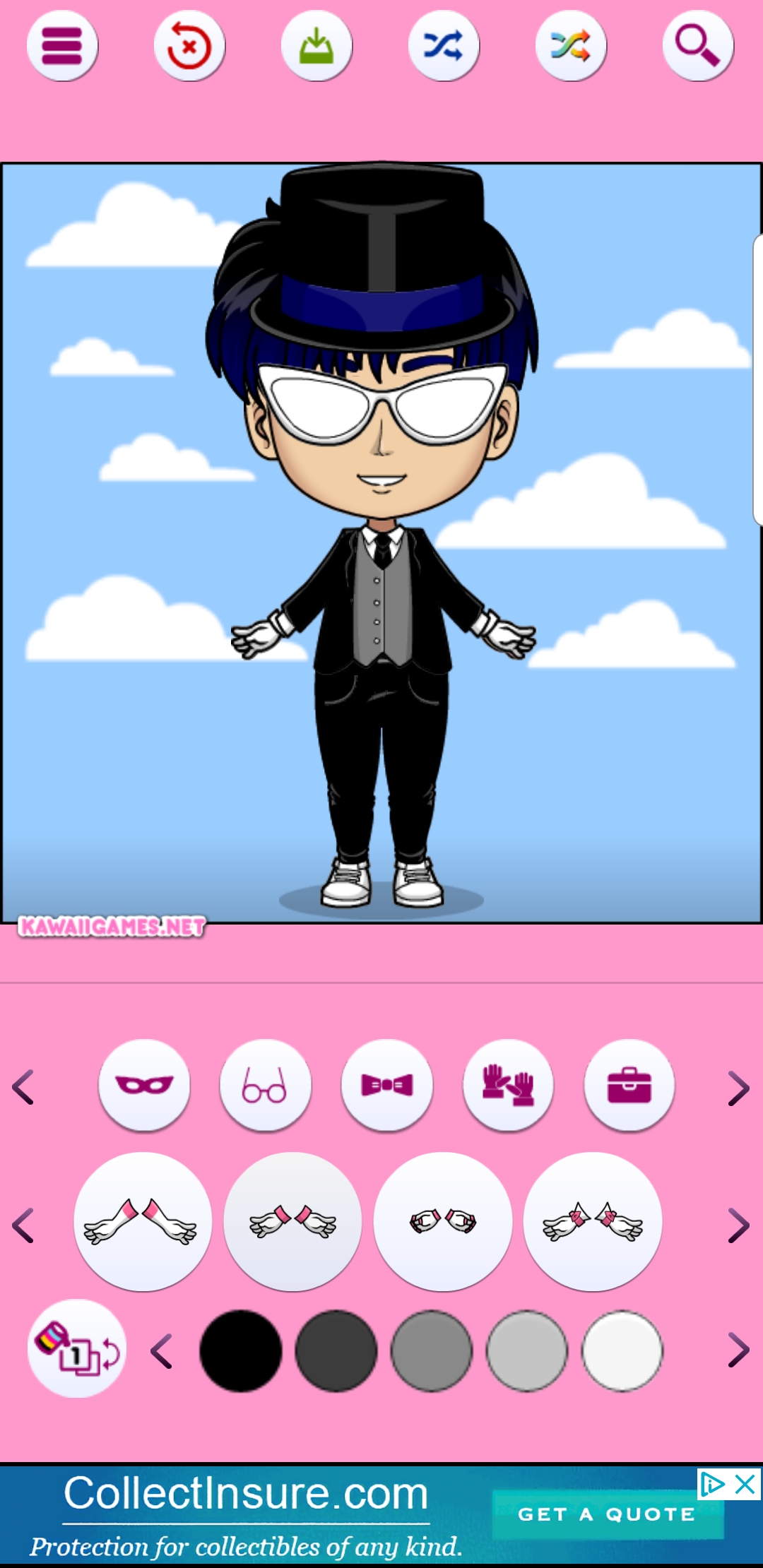Image resolution: width=763 pixels, height=1568 pixels.
Task: Select the gloves category
Action: tap(508, 1085)
